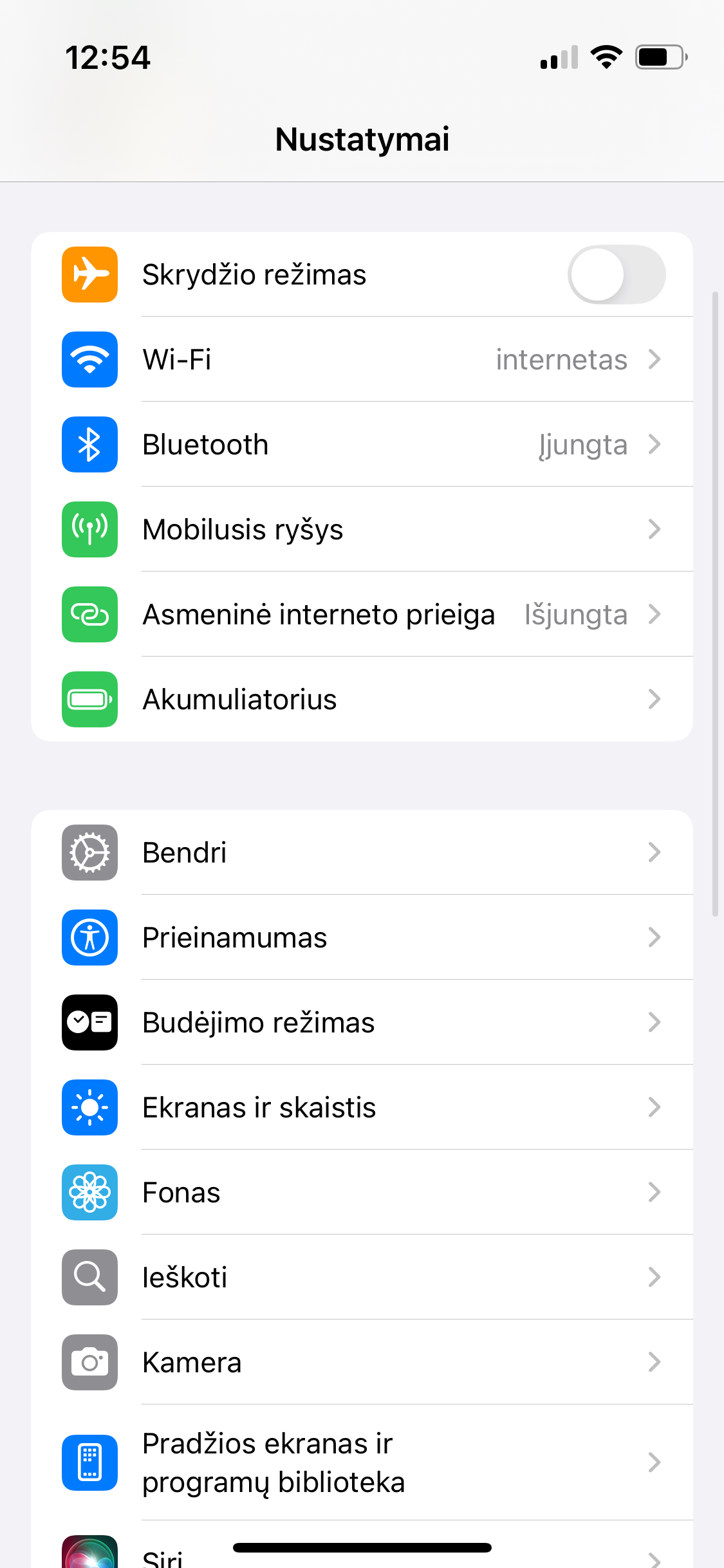Screen dimensions: 724x1568
Task: Open Asmeninė interneto prieiga
Action: [x=362, y=615]
